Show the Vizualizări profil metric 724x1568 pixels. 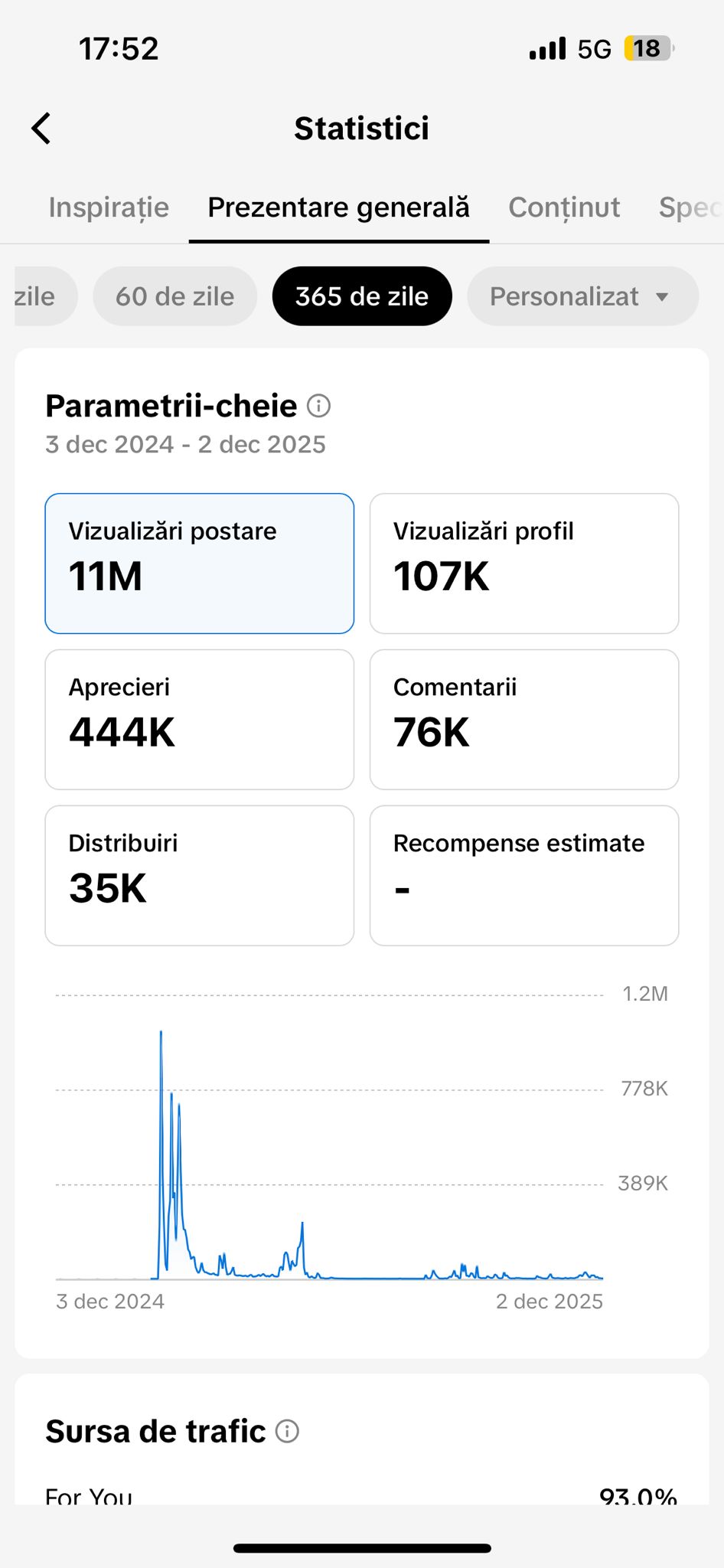coord(523,563)
